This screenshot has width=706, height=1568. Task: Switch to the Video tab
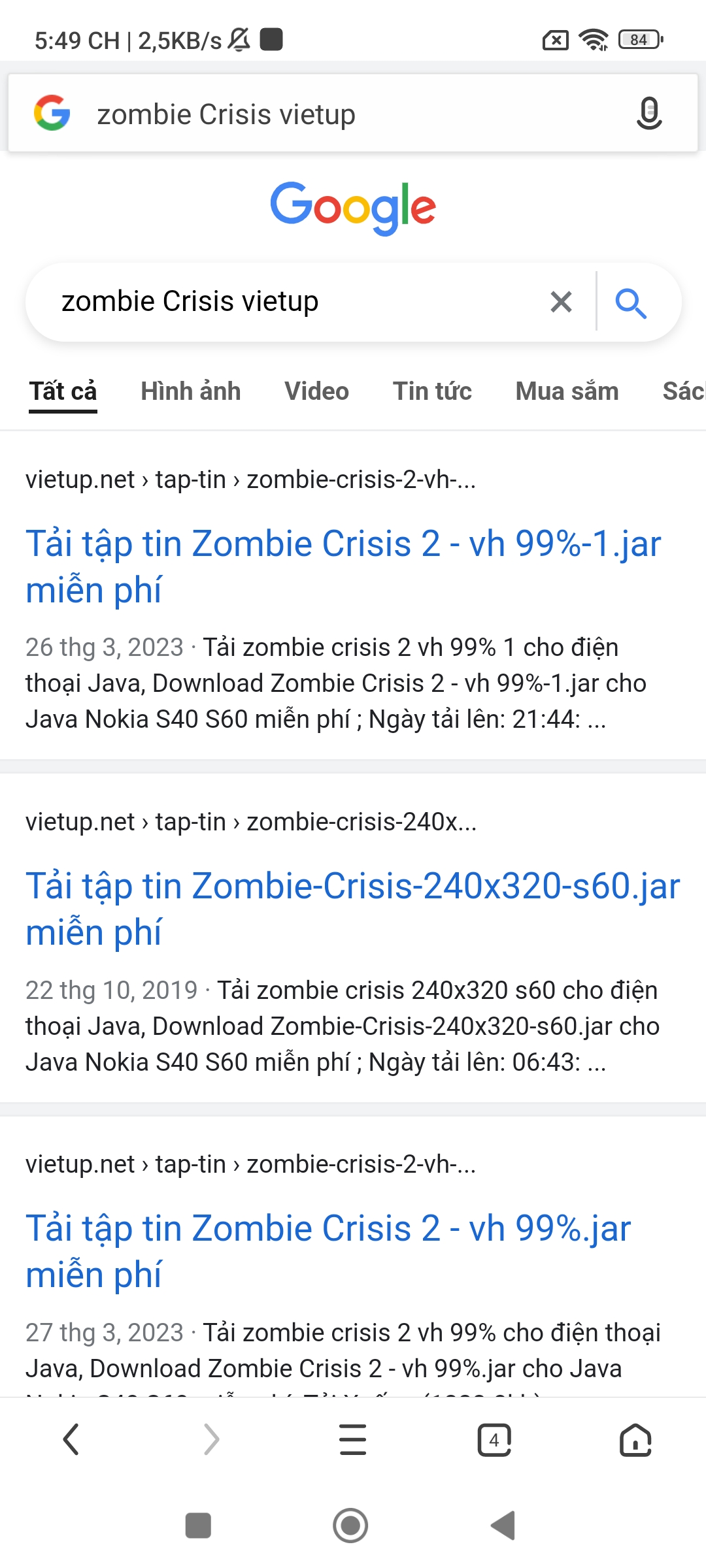(316, 391)
